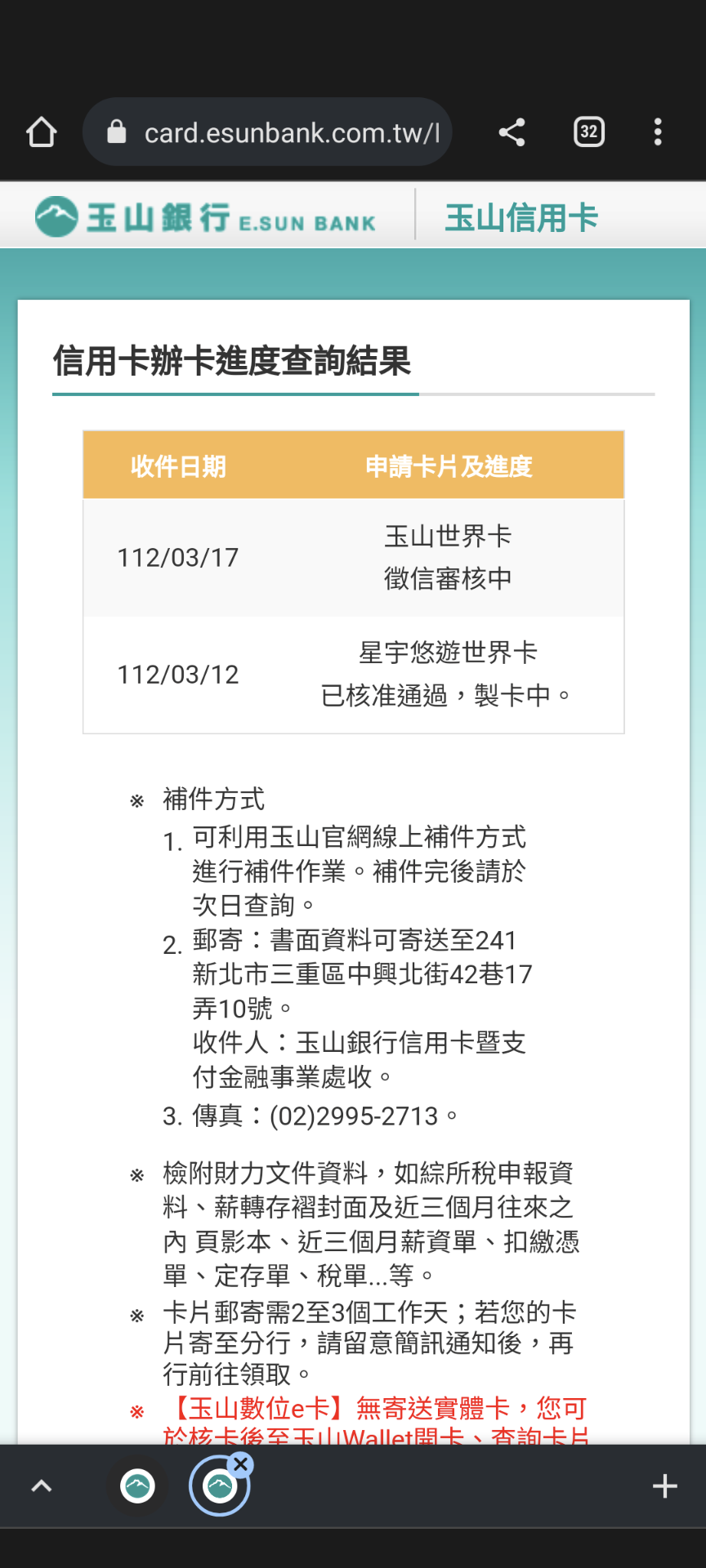The image size is (706, 1568).
Task: Open the 玉山信用卡 header link
Action: pos(521,218)
